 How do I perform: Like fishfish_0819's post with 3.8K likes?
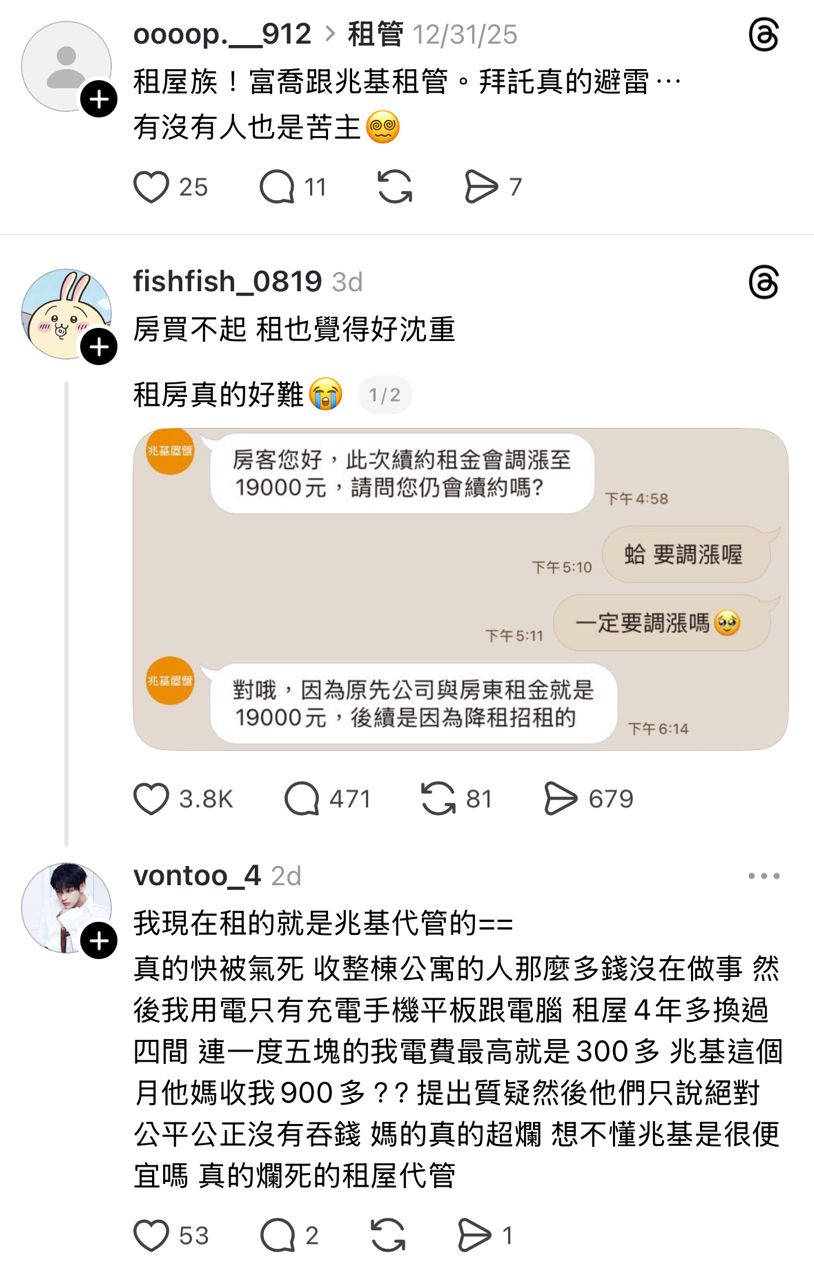coord(151,799)
